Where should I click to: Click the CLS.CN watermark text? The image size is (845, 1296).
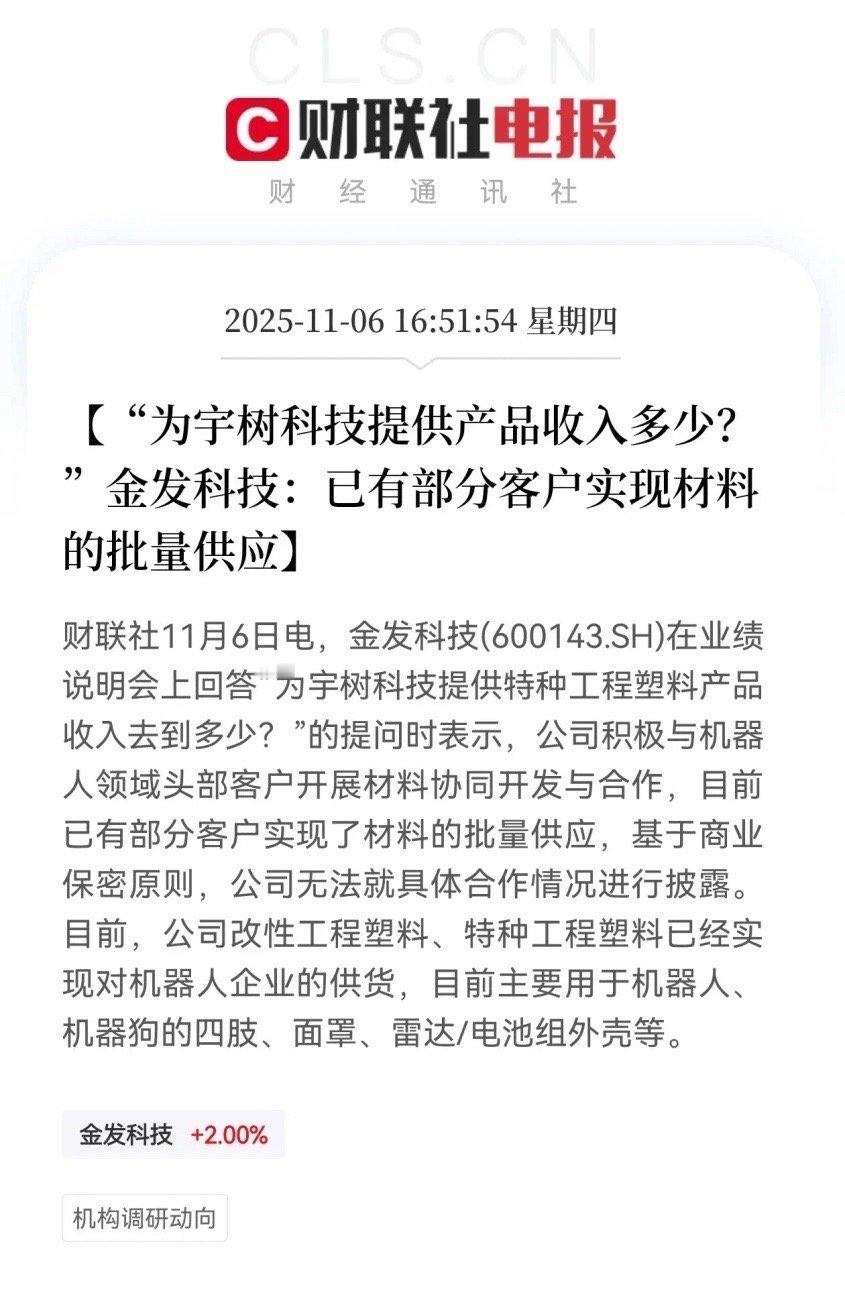tap(420, 57)
